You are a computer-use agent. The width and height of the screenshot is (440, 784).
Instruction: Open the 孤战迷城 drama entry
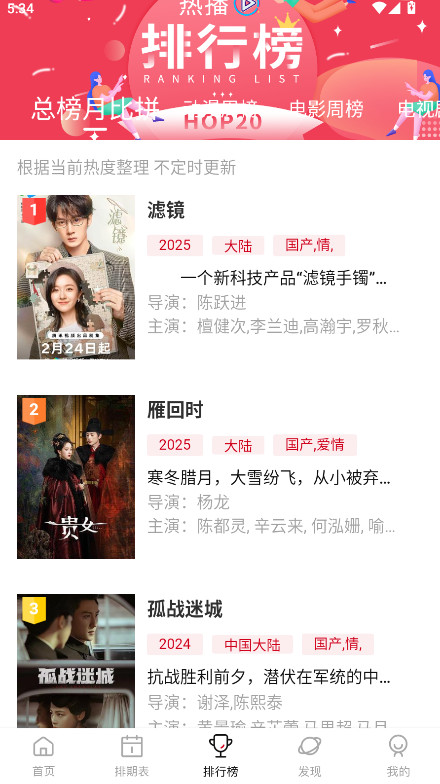[x=220, y=660]
